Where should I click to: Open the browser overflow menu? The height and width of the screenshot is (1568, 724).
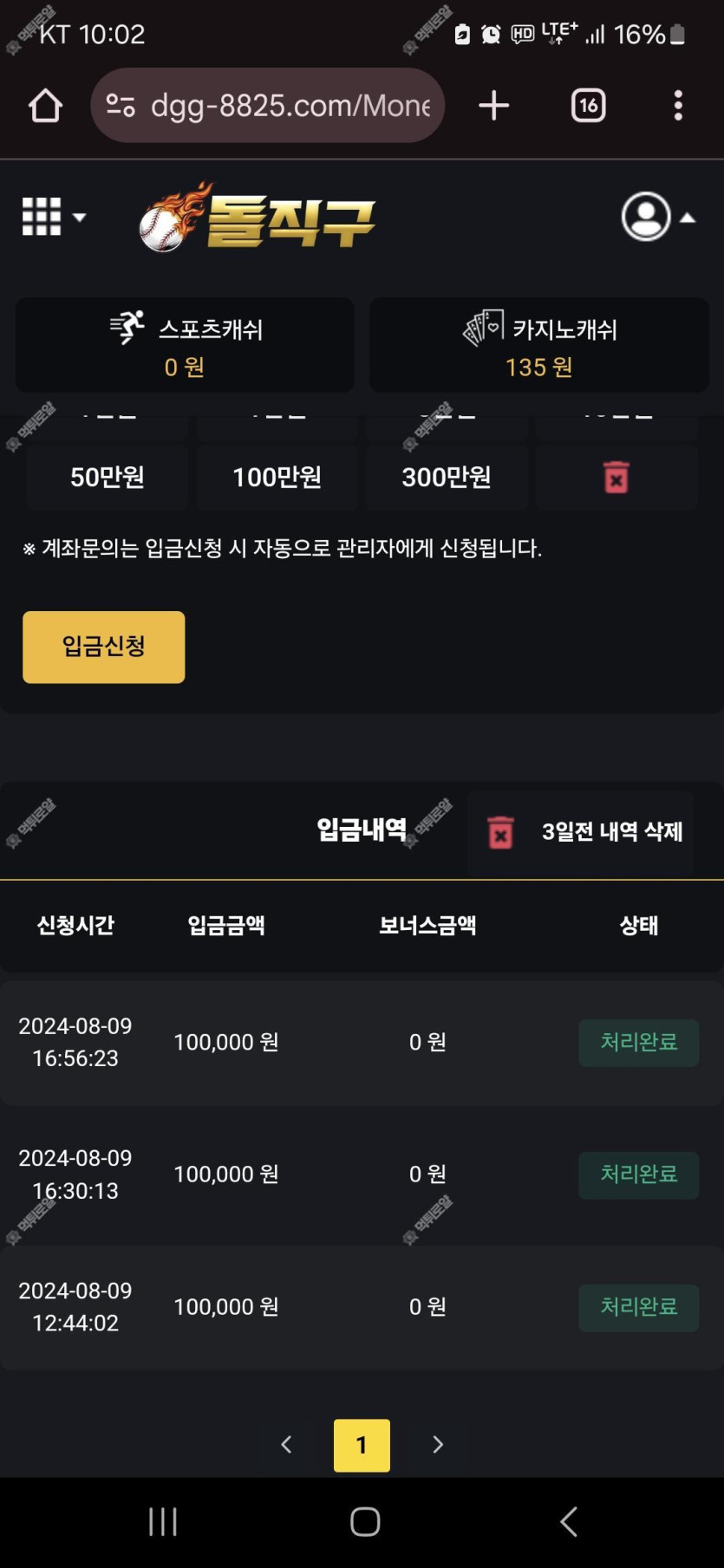tap(678, 106)
